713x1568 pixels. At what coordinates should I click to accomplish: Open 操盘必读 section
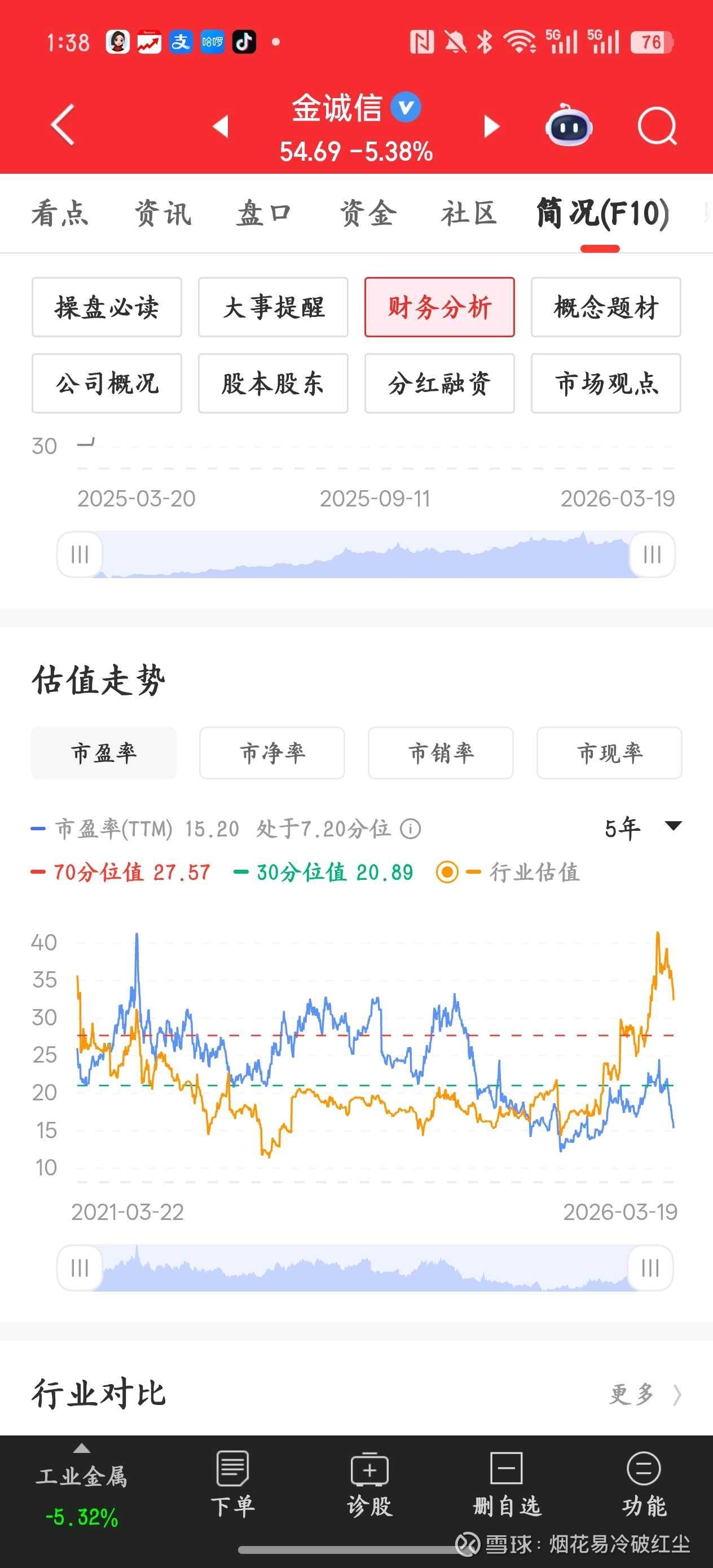[107, 307]
